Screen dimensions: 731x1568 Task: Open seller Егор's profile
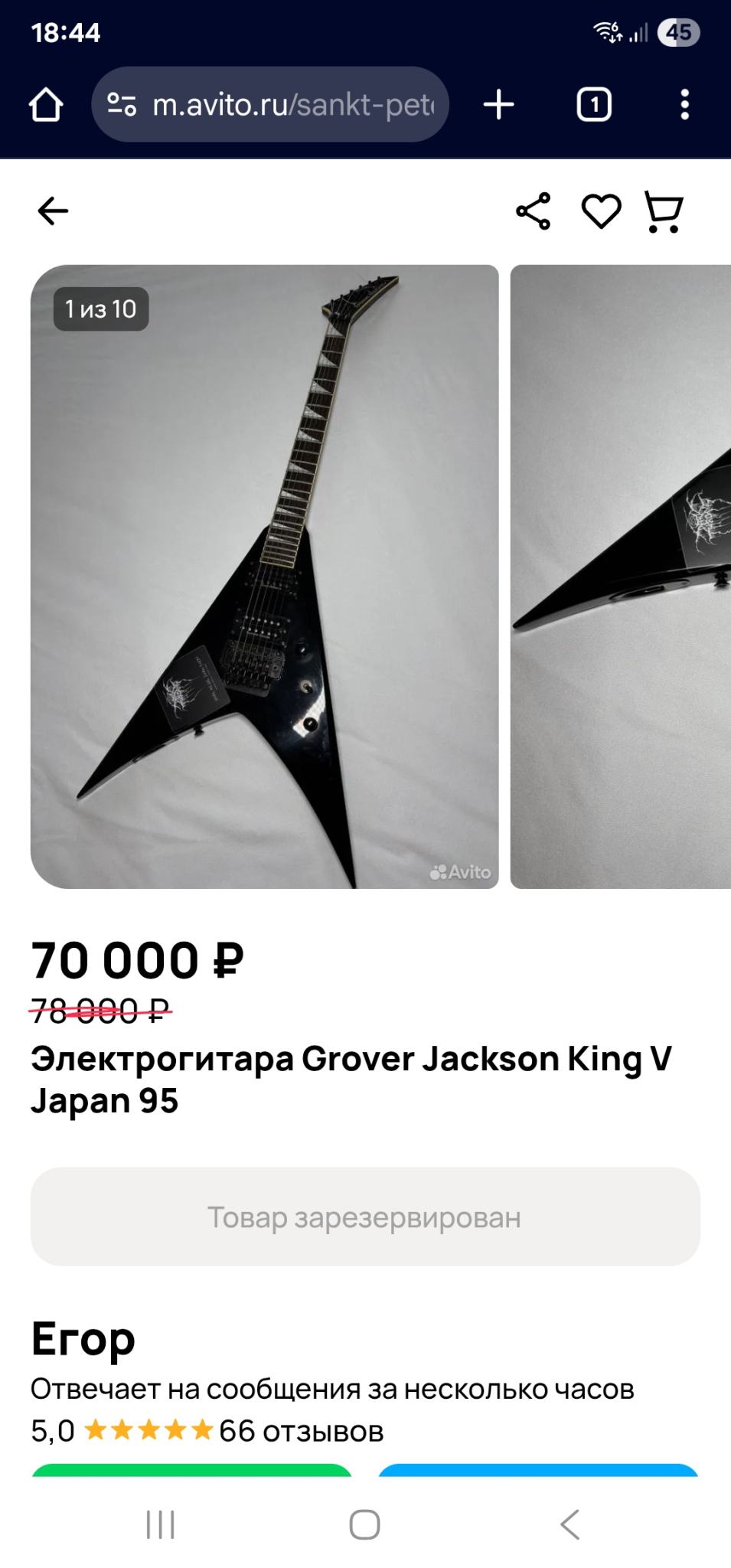tap(83, 1339)
